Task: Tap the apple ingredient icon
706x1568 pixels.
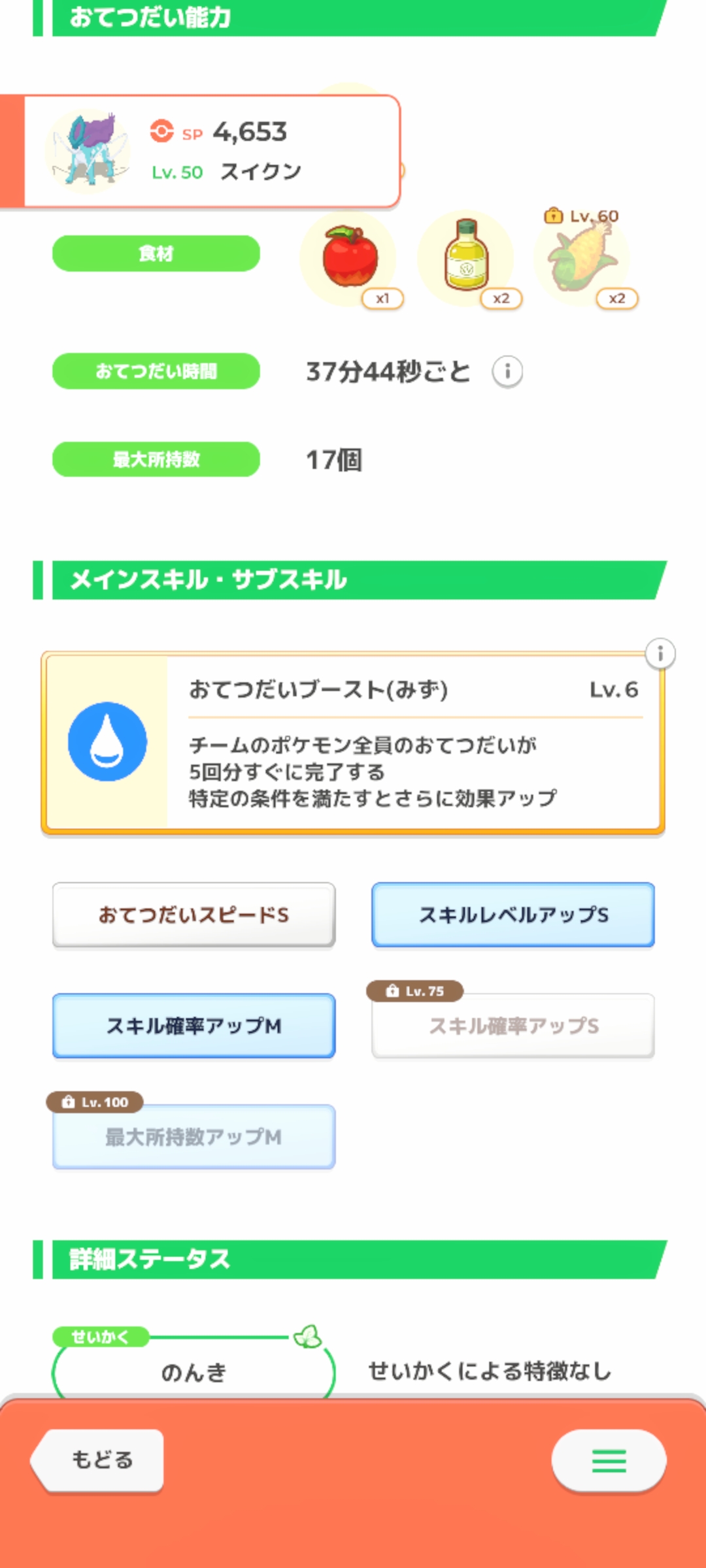Action: tap(350, 258)
